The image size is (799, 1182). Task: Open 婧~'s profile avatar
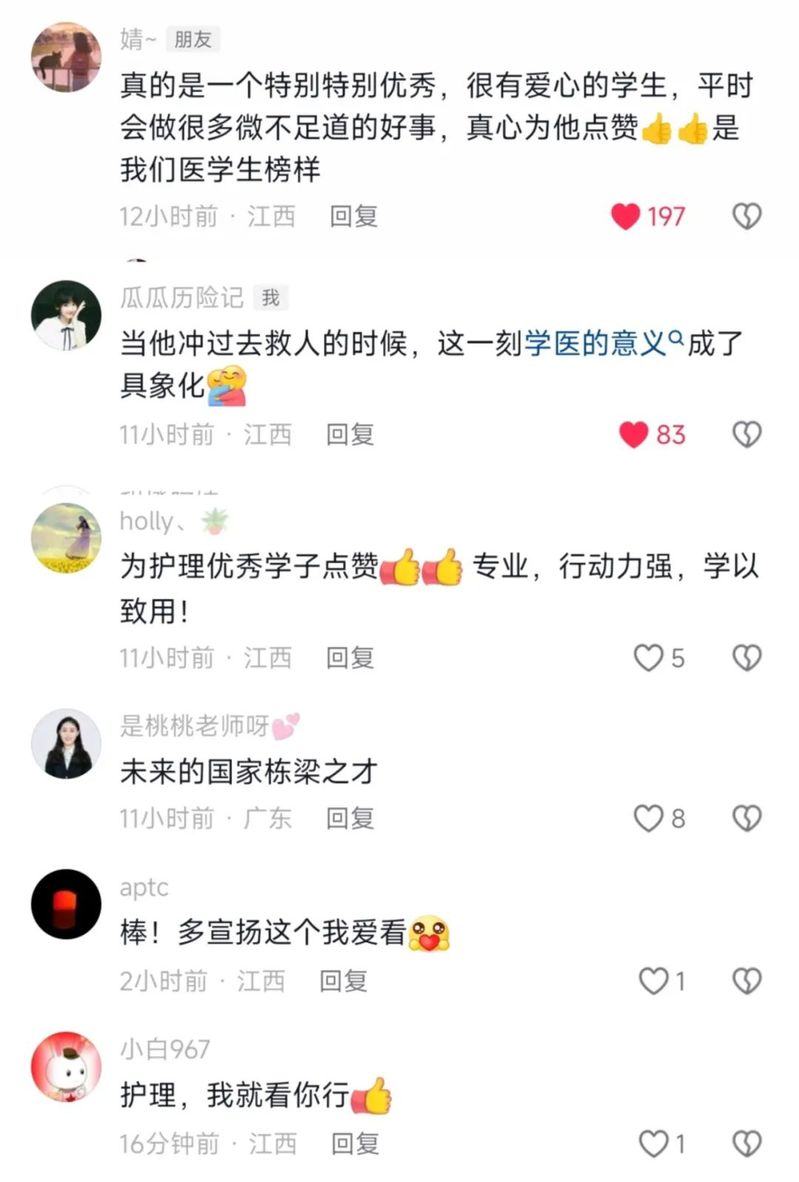[x=67, y=57]
